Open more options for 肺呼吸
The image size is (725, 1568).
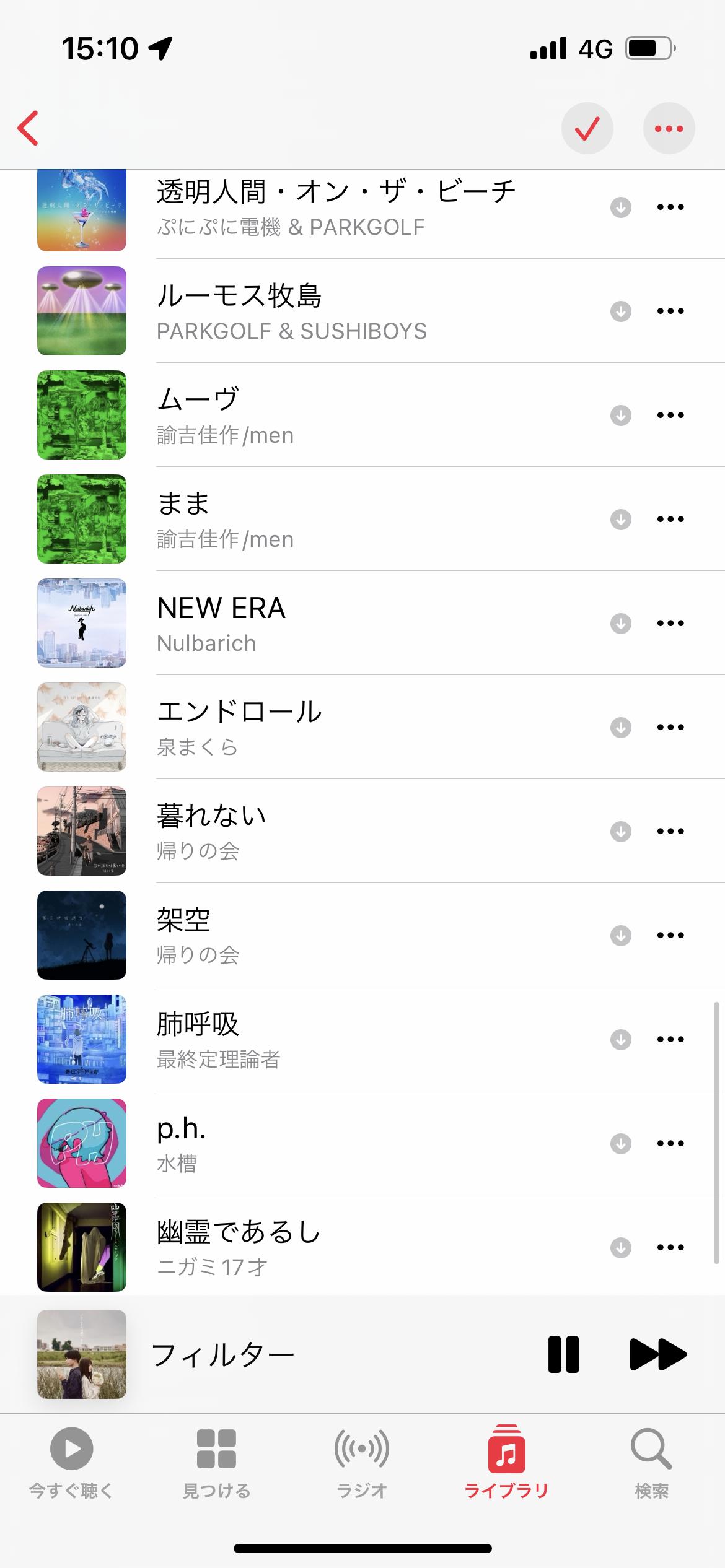coord(670,1039)
